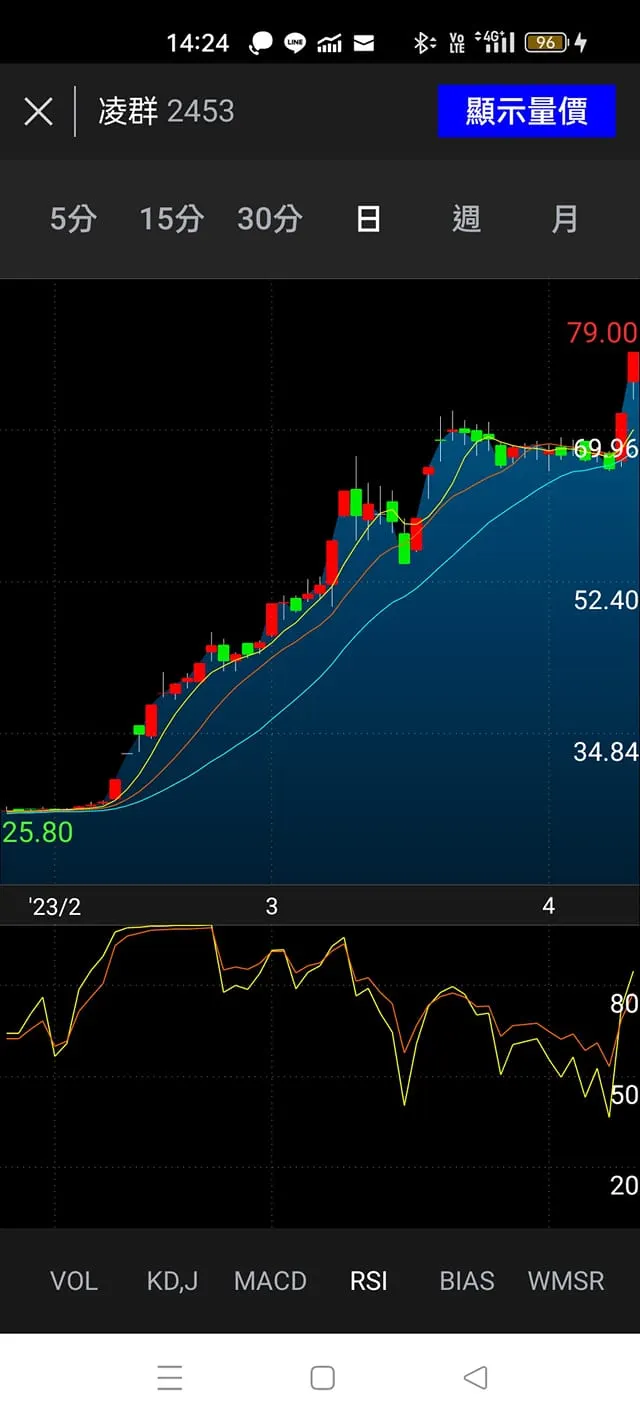The height and width of the screenshot is (1422, 640).
Task: Switch to the 5分 timeframe
Action: 73,219
